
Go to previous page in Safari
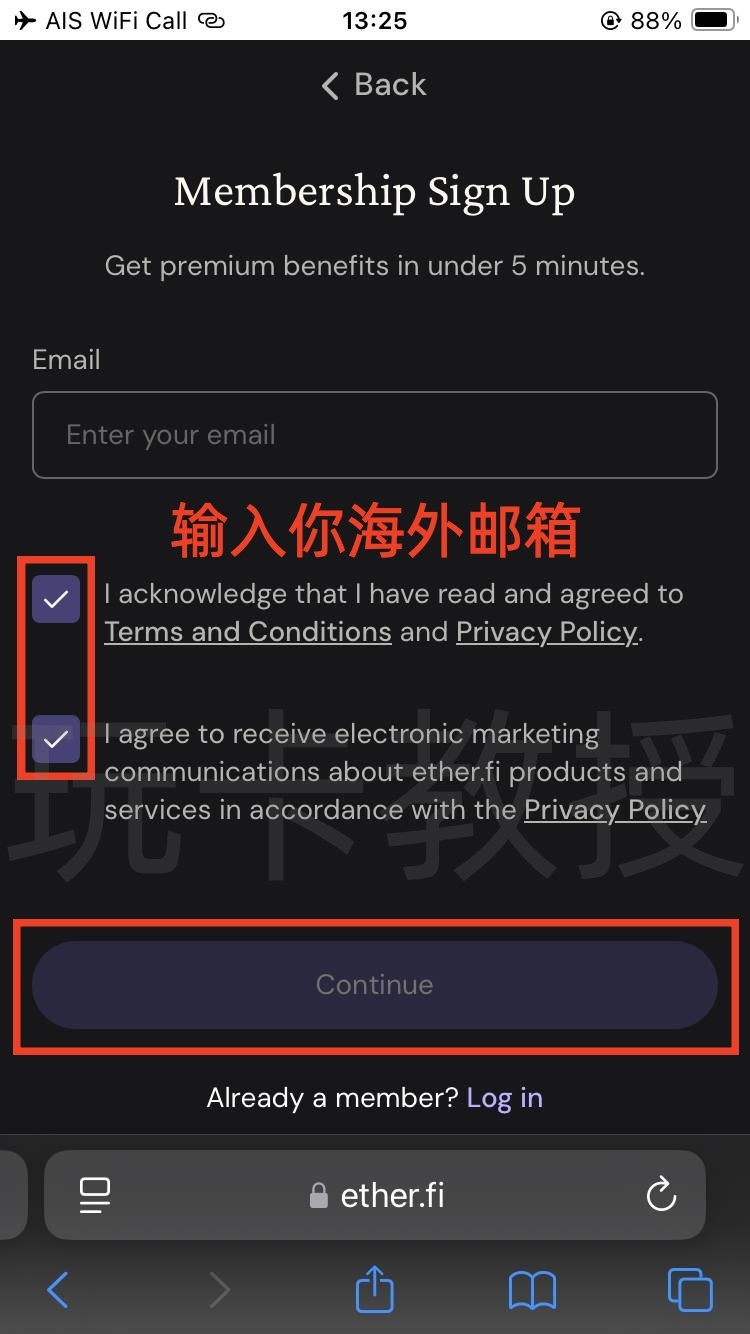click(58, 1290)
